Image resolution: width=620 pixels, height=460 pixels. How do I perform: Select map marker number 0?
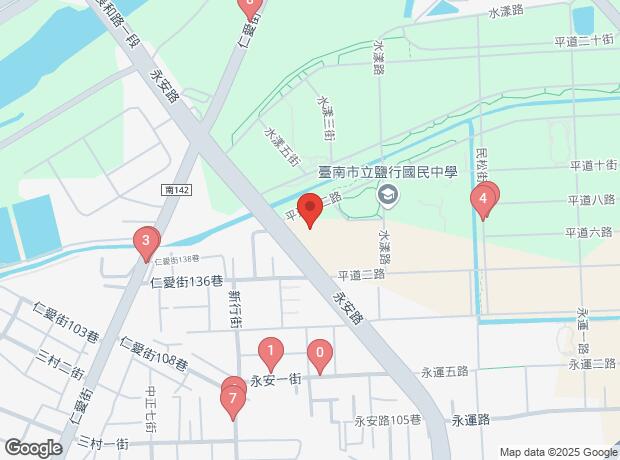(x=319, y=352)
